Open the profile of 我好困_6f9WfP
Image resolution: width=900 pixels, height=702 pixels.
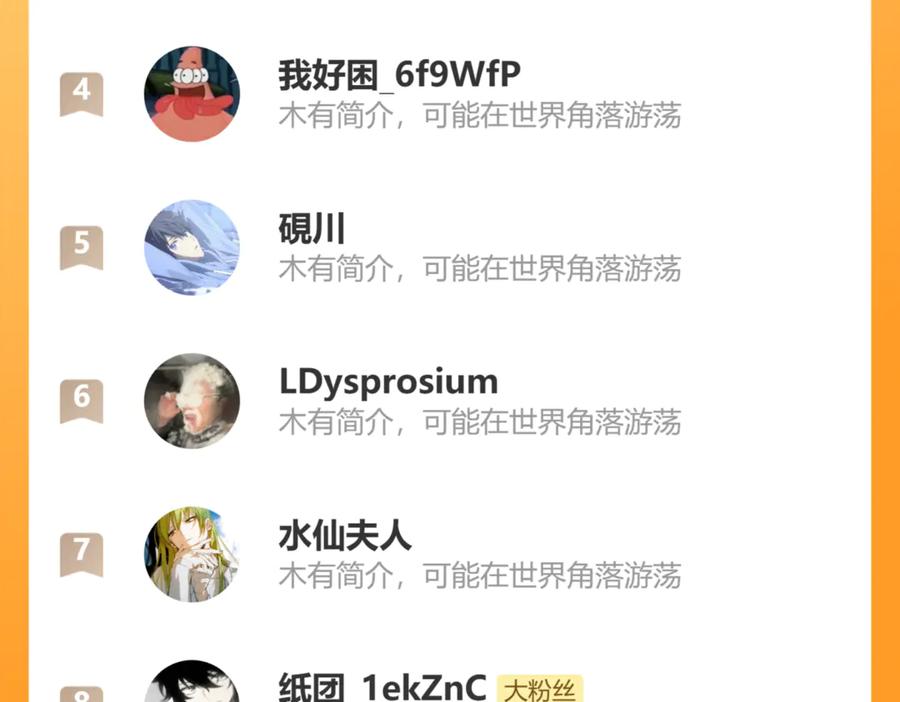click(x=399, y=76)
